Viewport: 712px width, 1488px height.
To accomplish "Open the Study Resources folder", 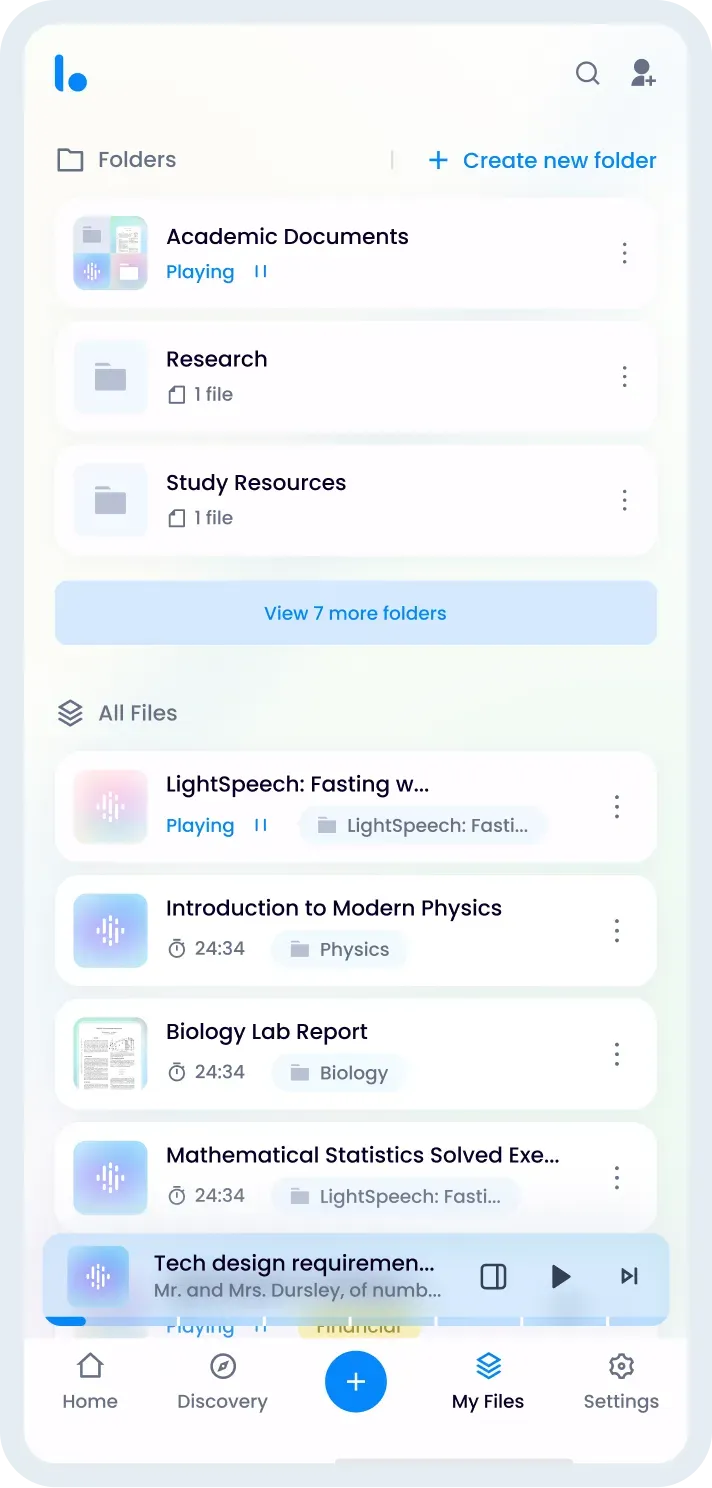I will click(x=255, y=483).
